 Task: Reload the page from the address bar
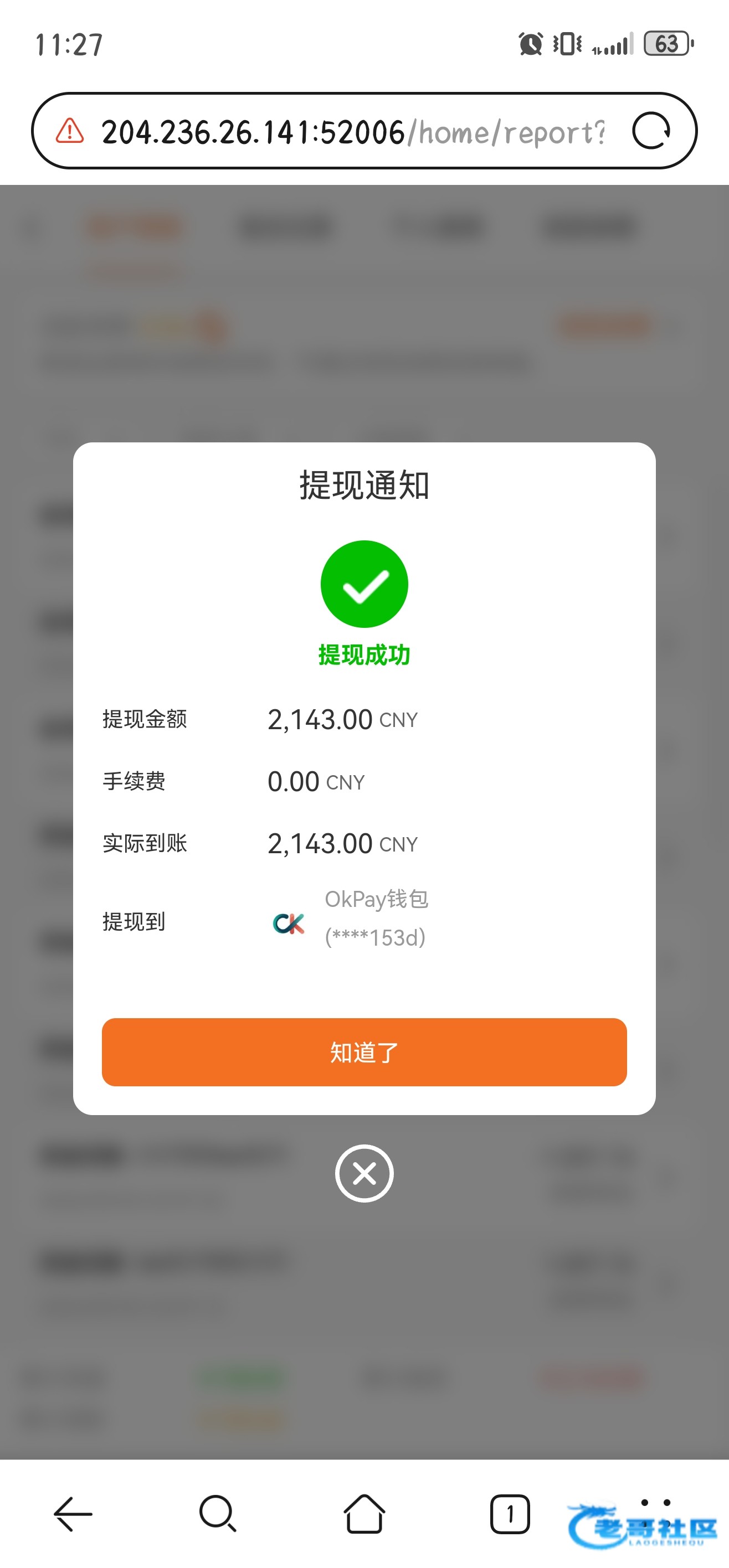[x=651, y=131]
